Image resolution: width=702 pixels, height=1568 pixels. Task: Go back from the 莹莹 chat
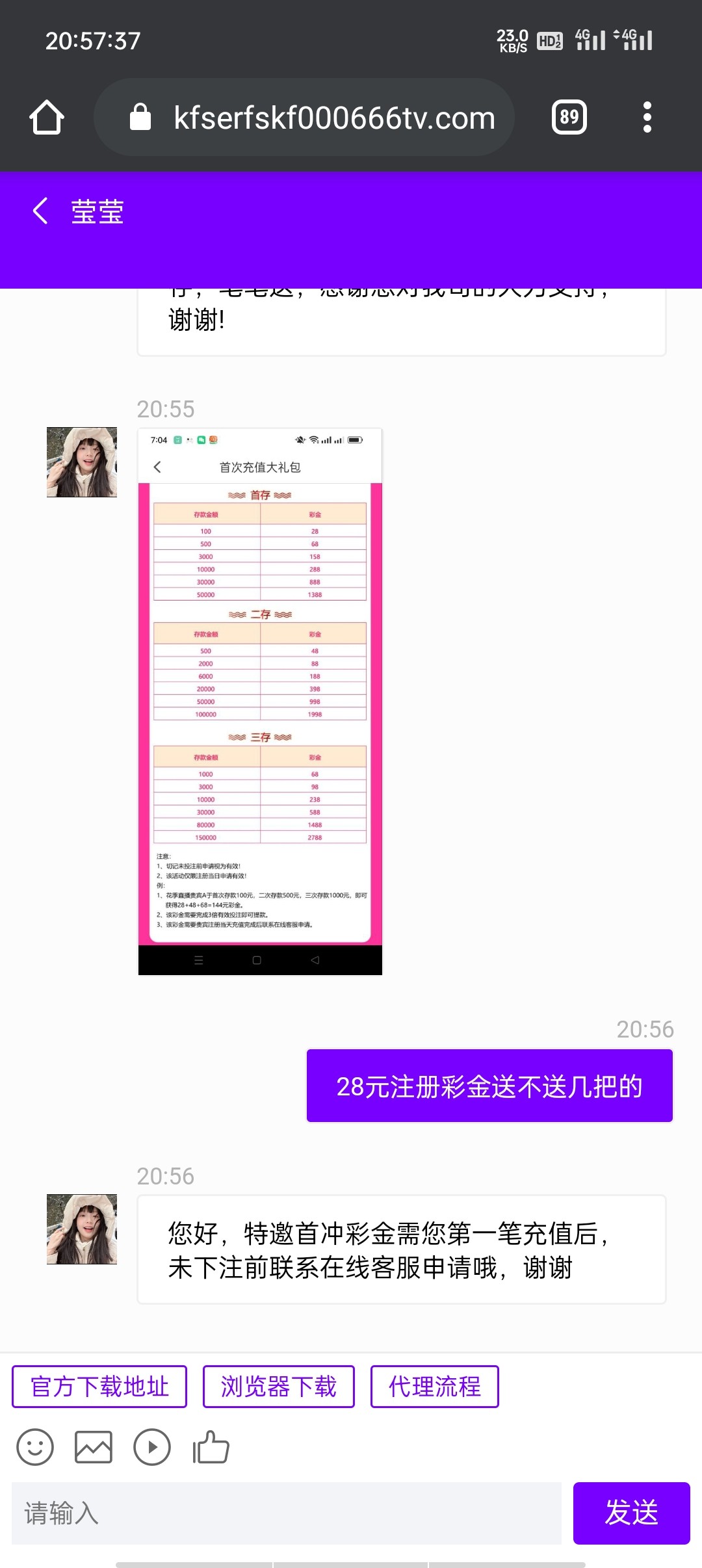click(x=40, y=211)
